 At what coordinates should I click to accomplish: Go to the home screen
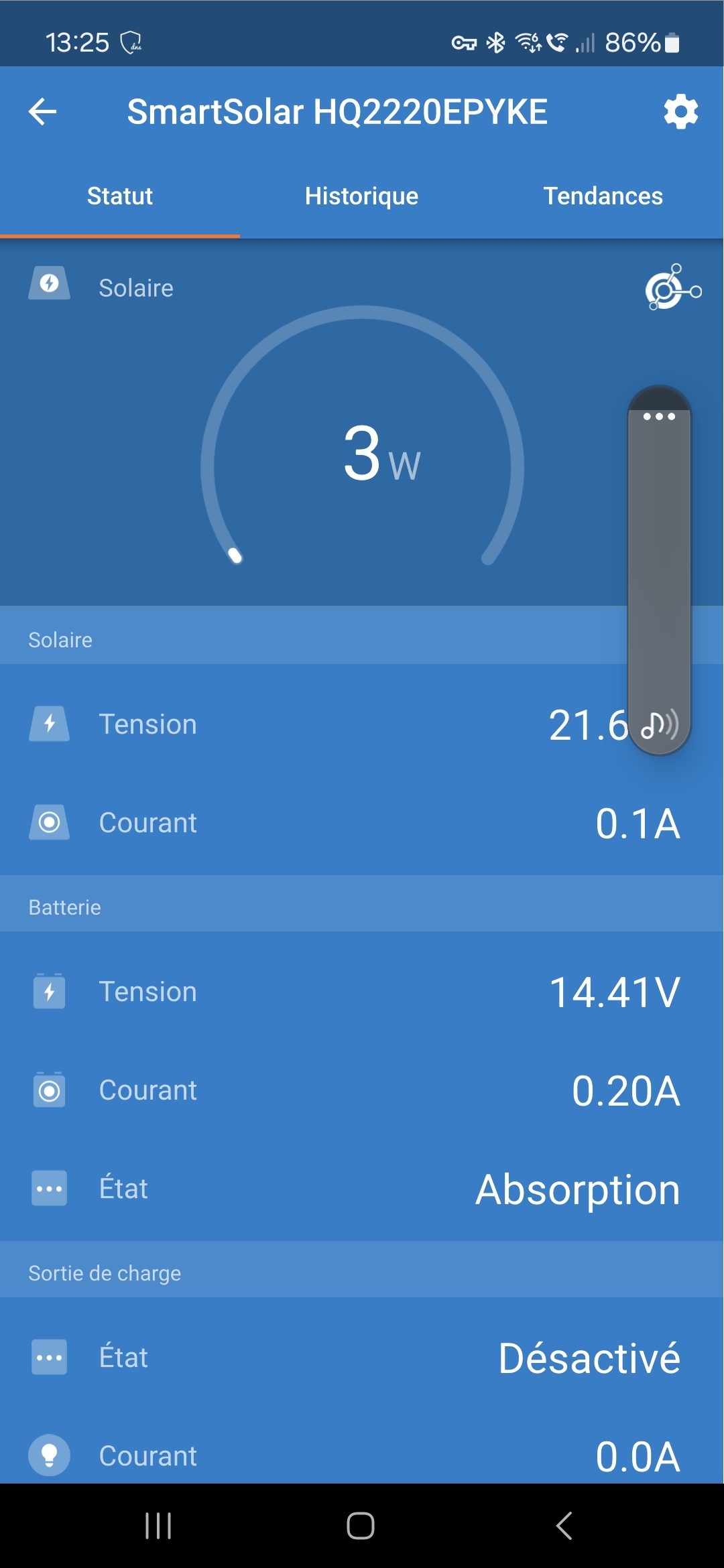[361, 1526]
